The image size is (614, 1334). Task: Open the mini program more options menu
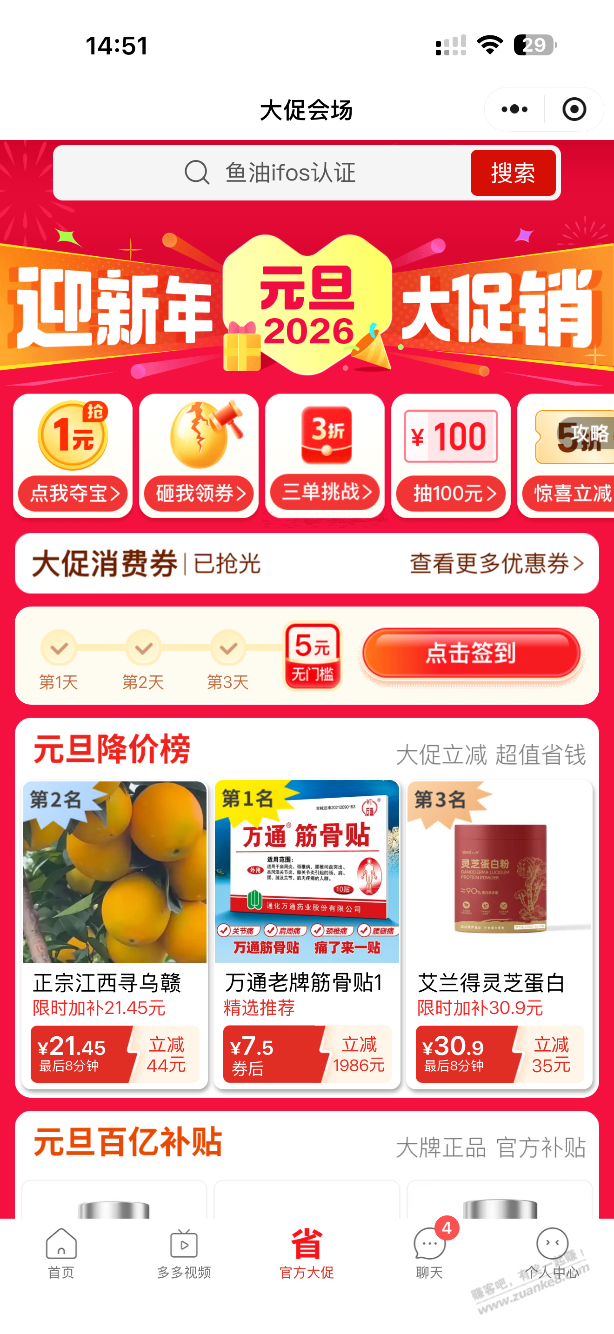coord(514,110)
